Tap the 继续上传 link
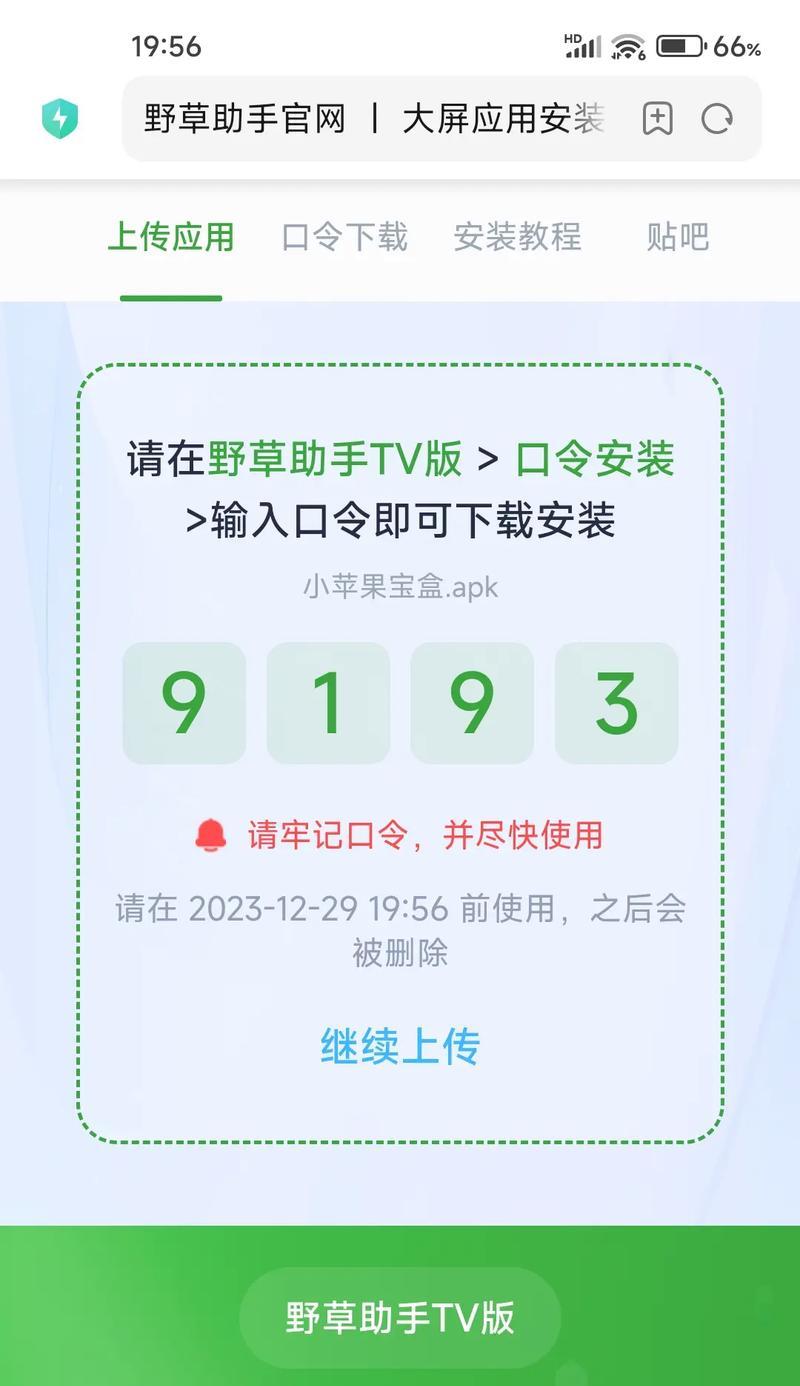Viewport: 800px width, 1386px height. pos(400,1046)
